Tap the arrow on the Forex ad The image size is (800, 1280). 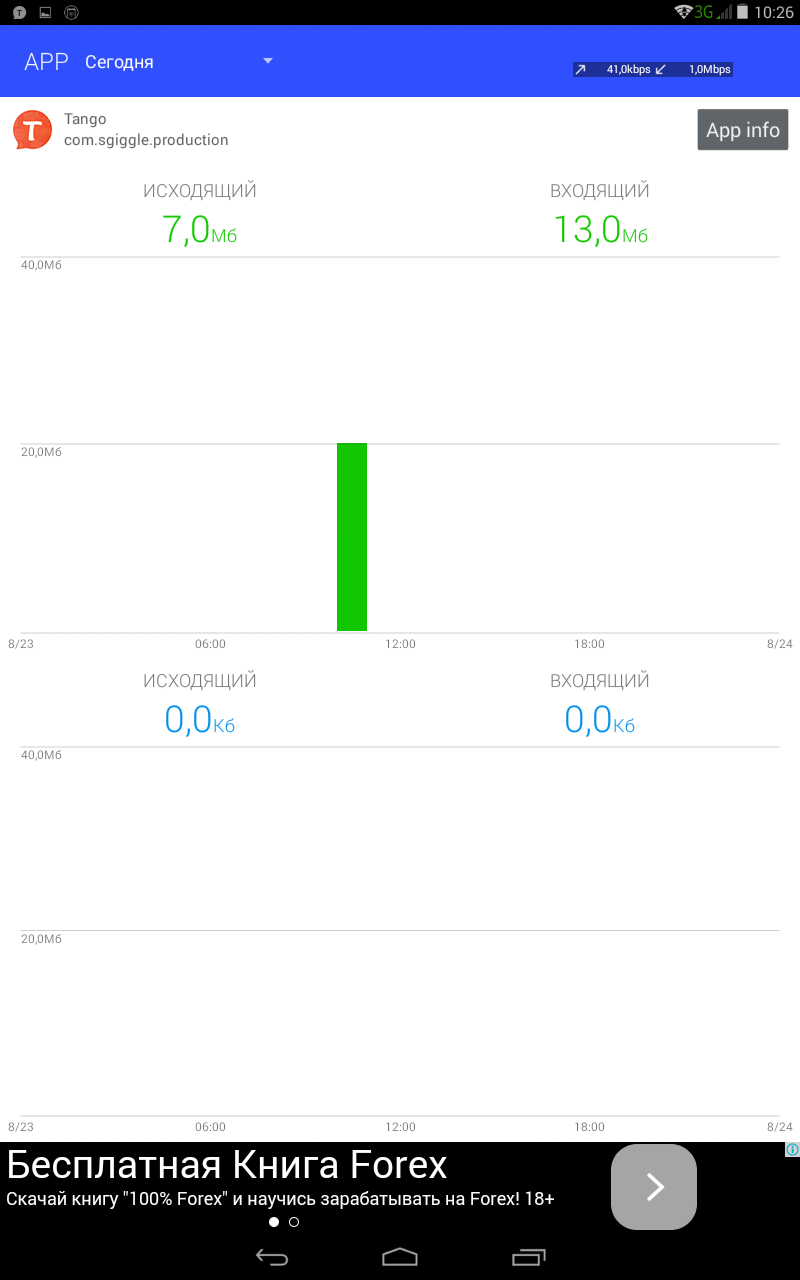click(654, 1187)
